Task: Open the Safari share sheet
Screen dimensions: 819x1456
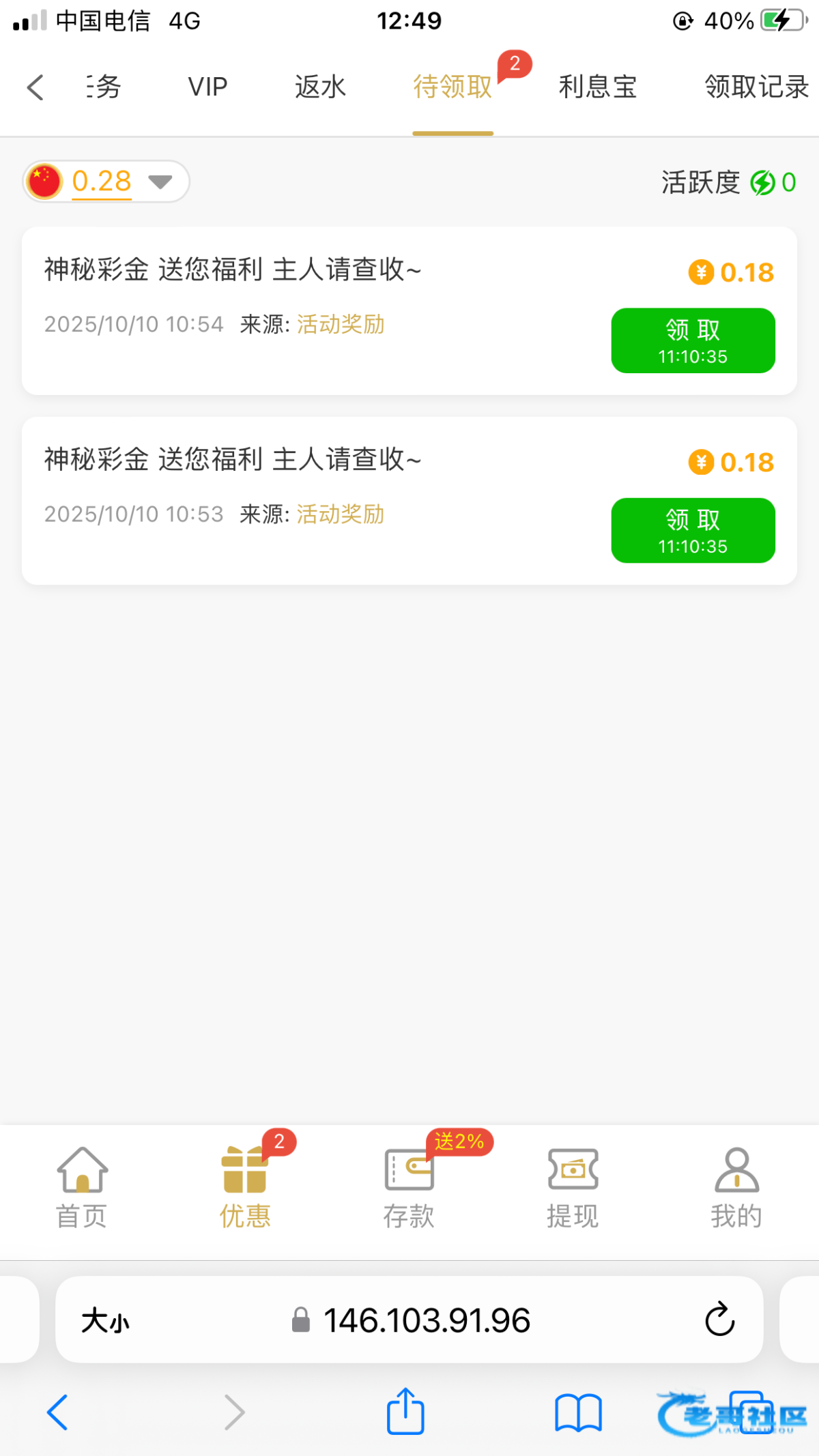Action: coord(405,1412)
